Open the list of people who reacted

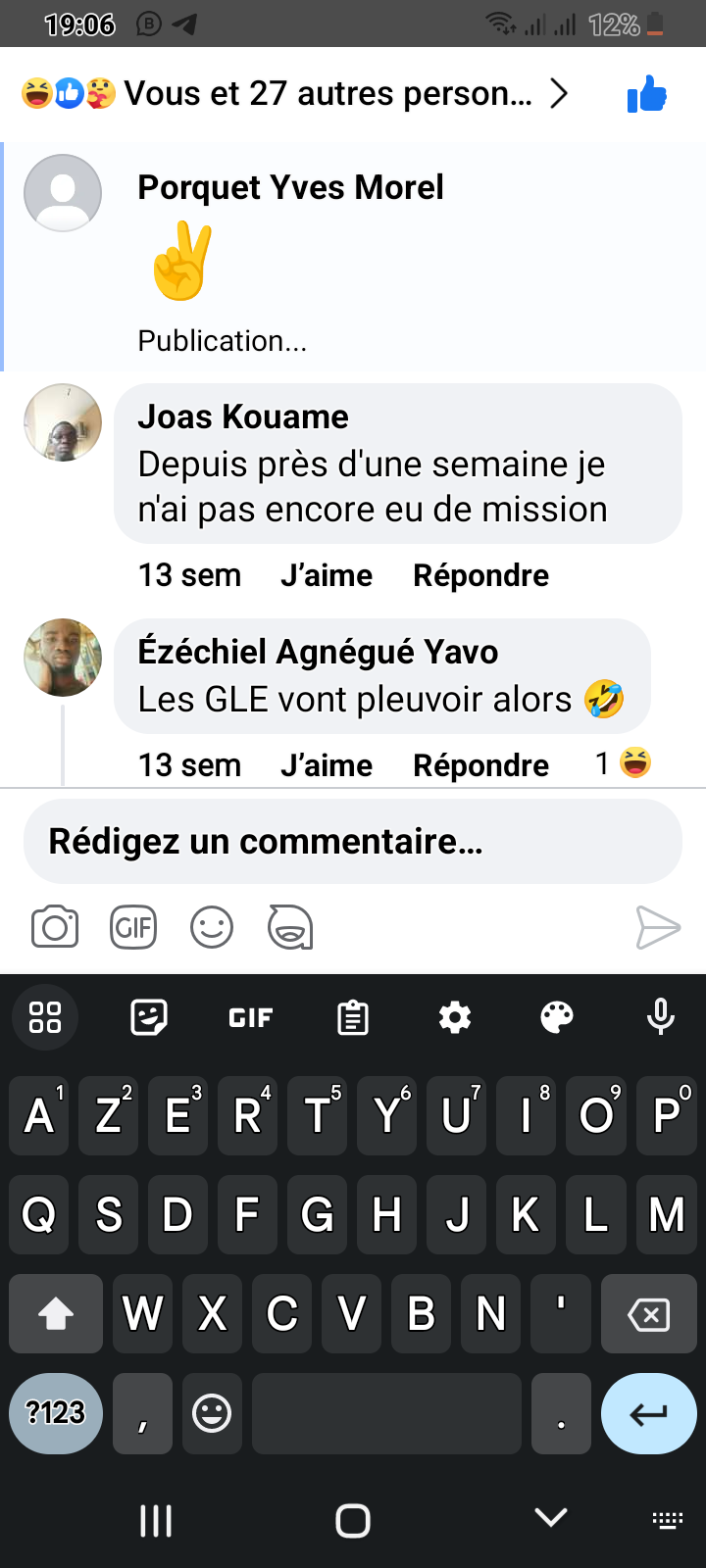[294, 94]
